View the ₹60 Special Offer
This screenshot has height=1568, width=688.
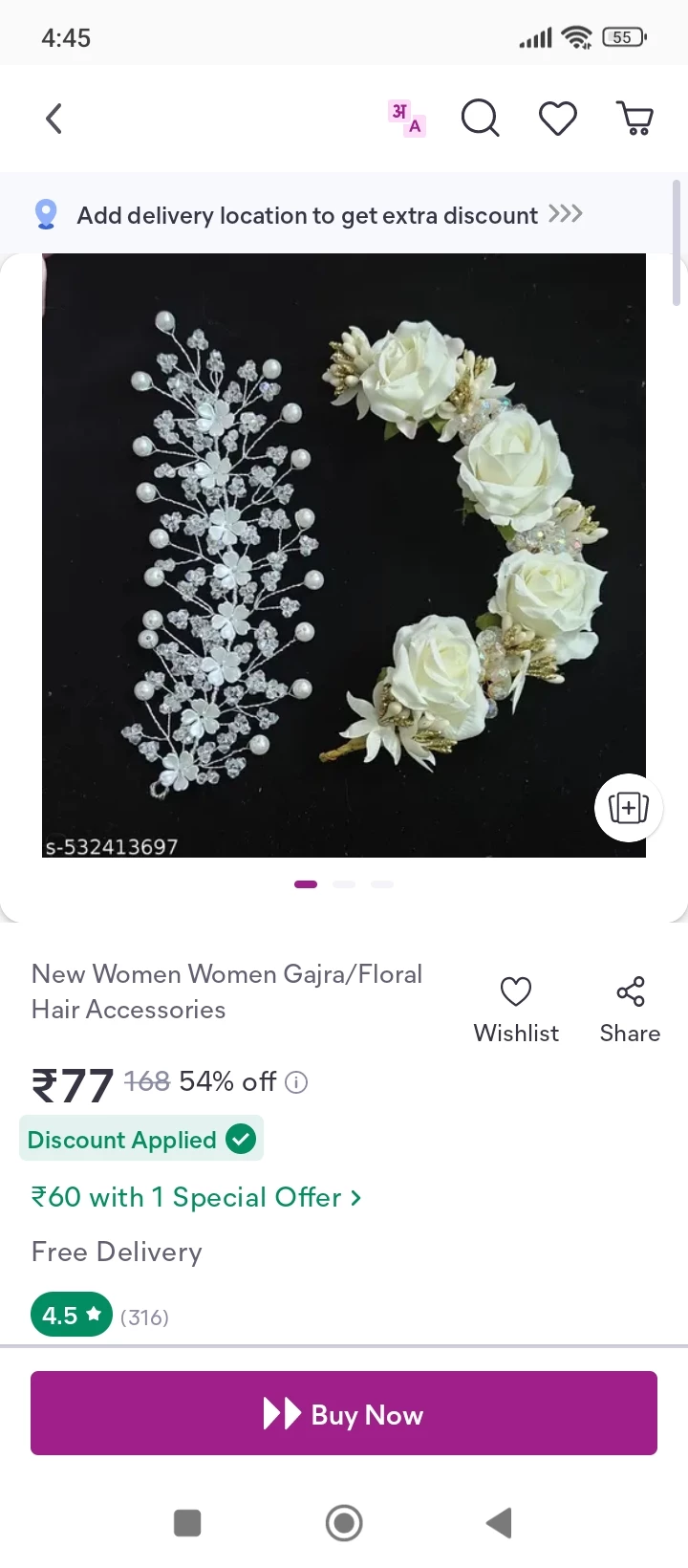196,1197
